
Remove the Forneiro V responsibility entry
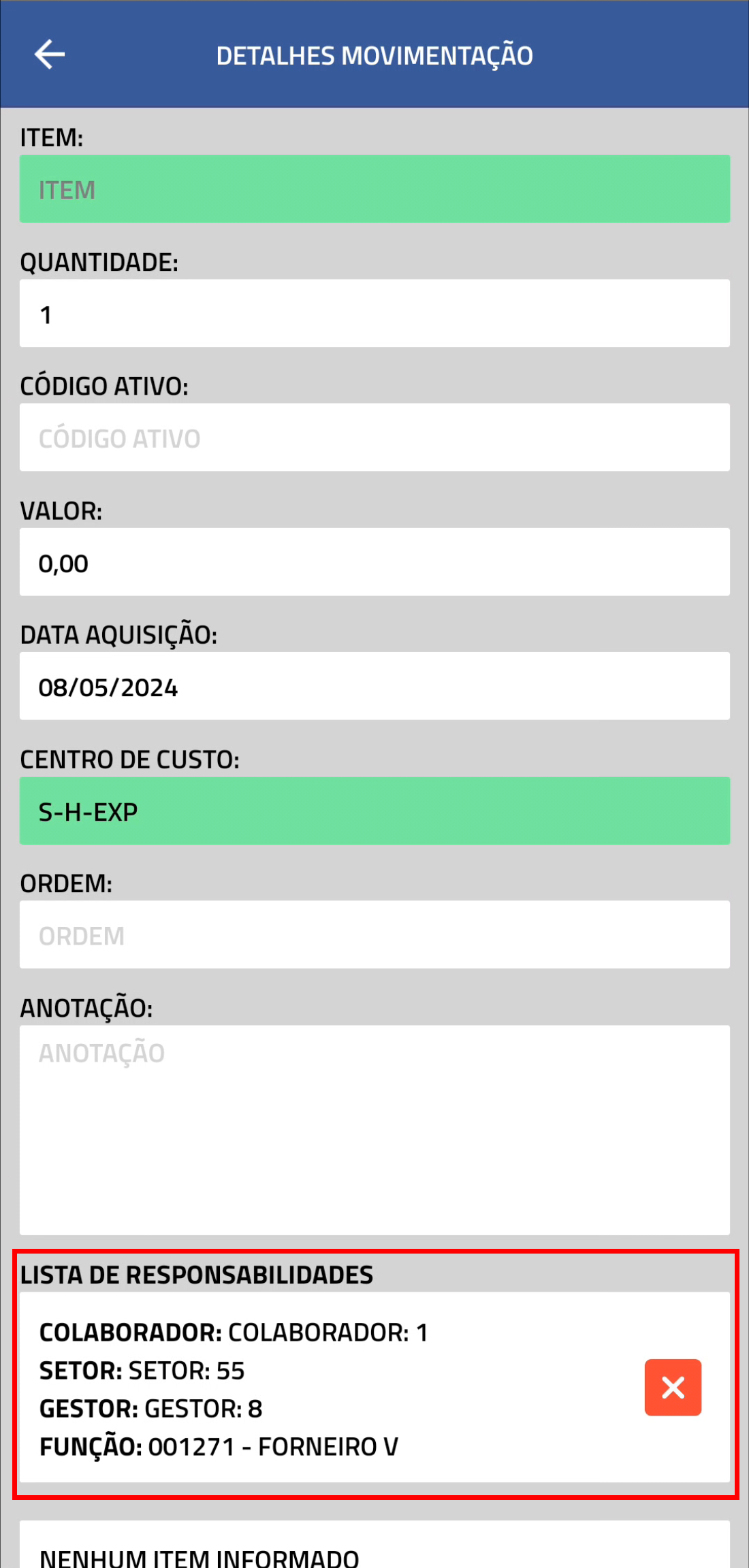click(x=673, y=1388)
